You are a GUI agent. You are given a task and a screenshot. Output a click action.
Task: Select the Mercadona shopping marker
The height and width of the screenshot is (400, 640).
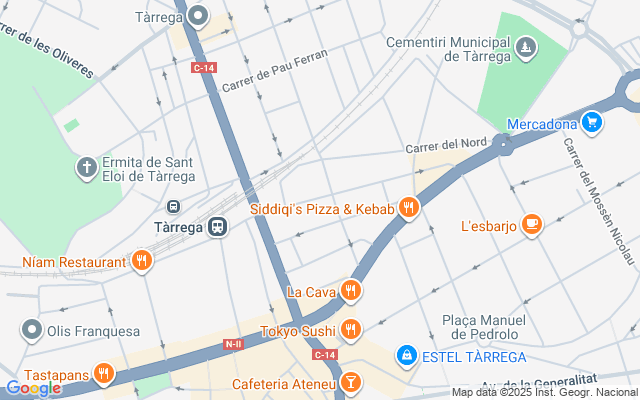pos(593,124)
